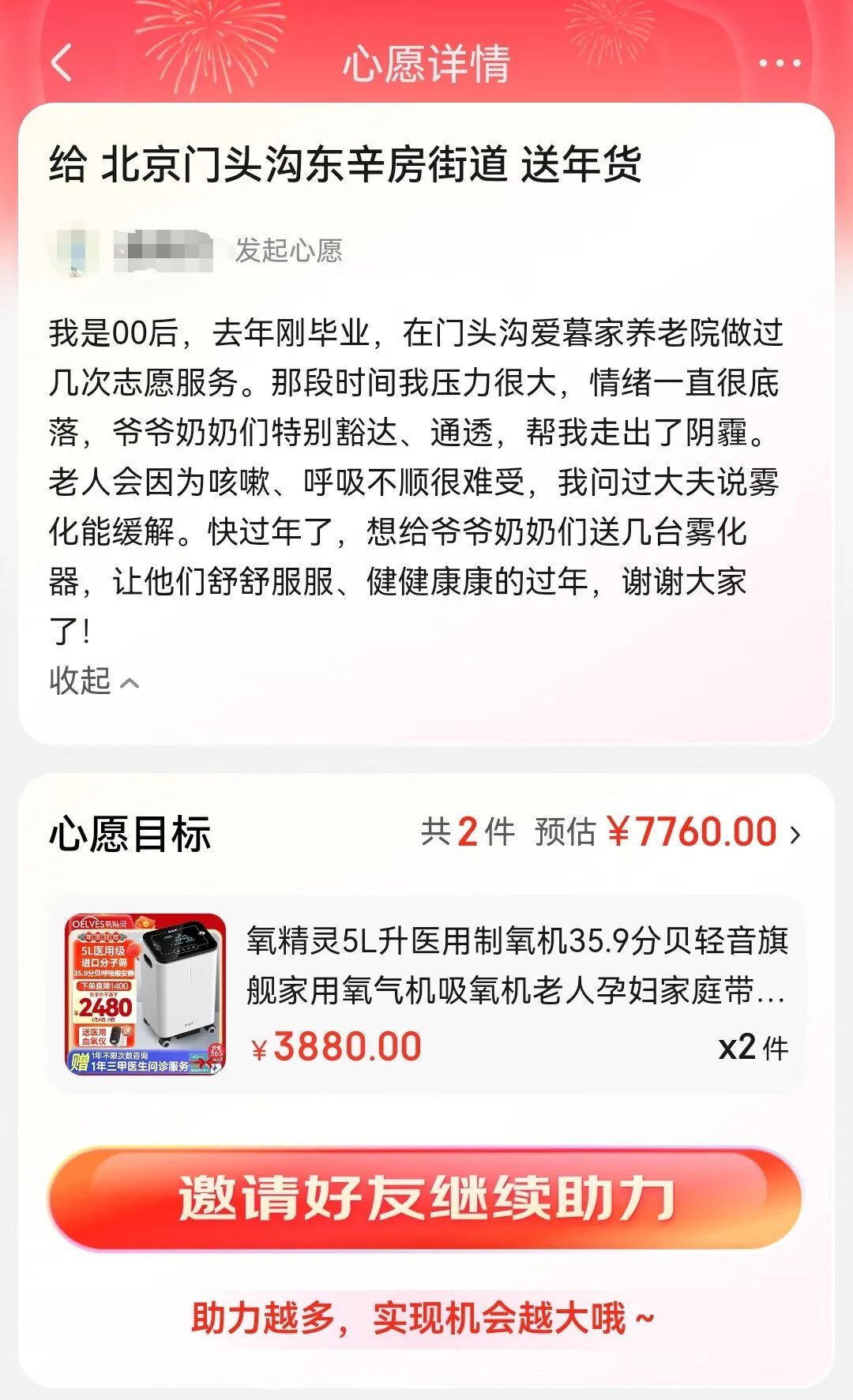853x1400 pixels.
Task: Open the three-dot overflow menu
Action: tap(780, 63)
